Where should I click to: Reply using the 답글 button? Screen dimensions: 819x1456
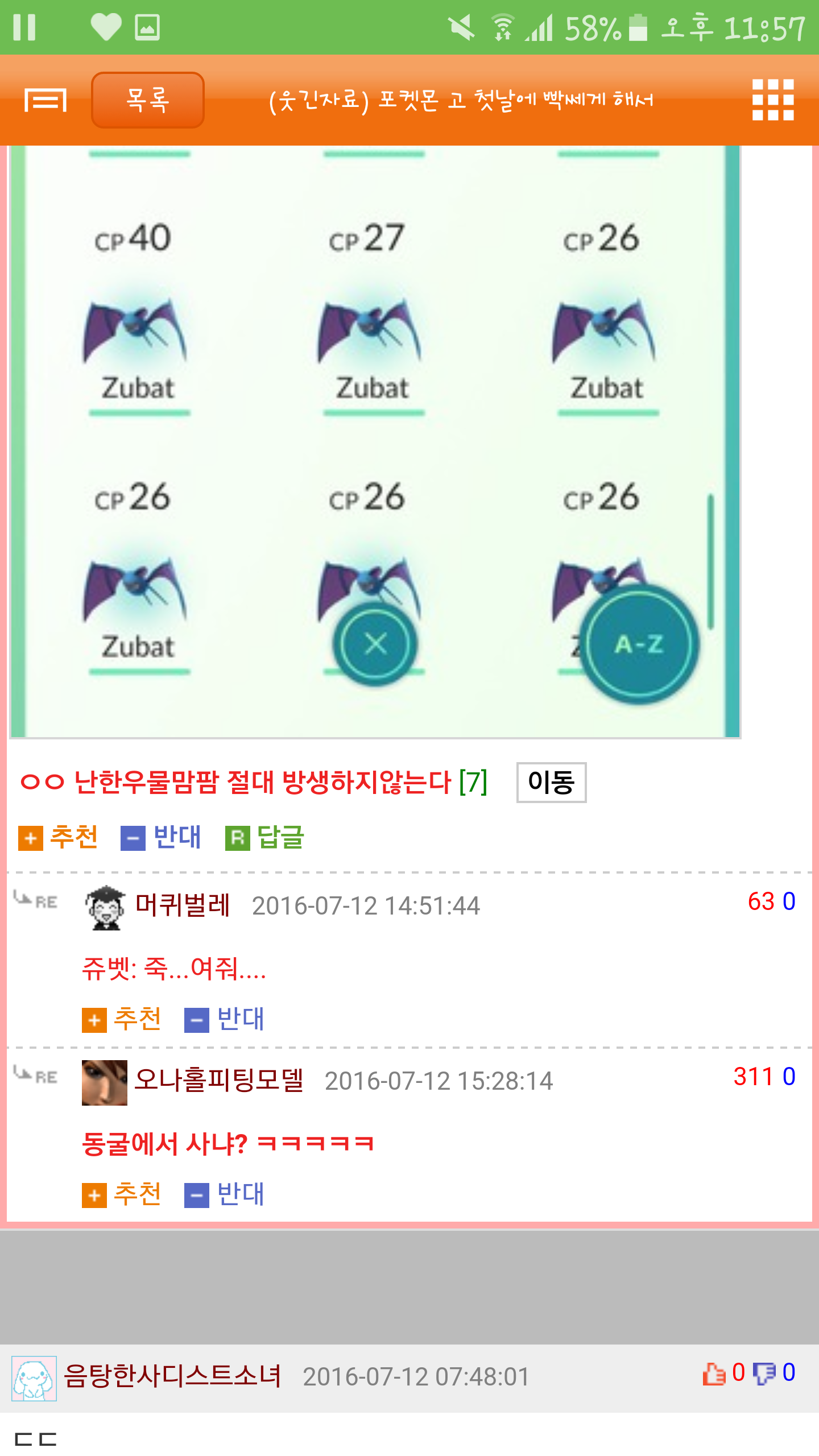(265, 838)
